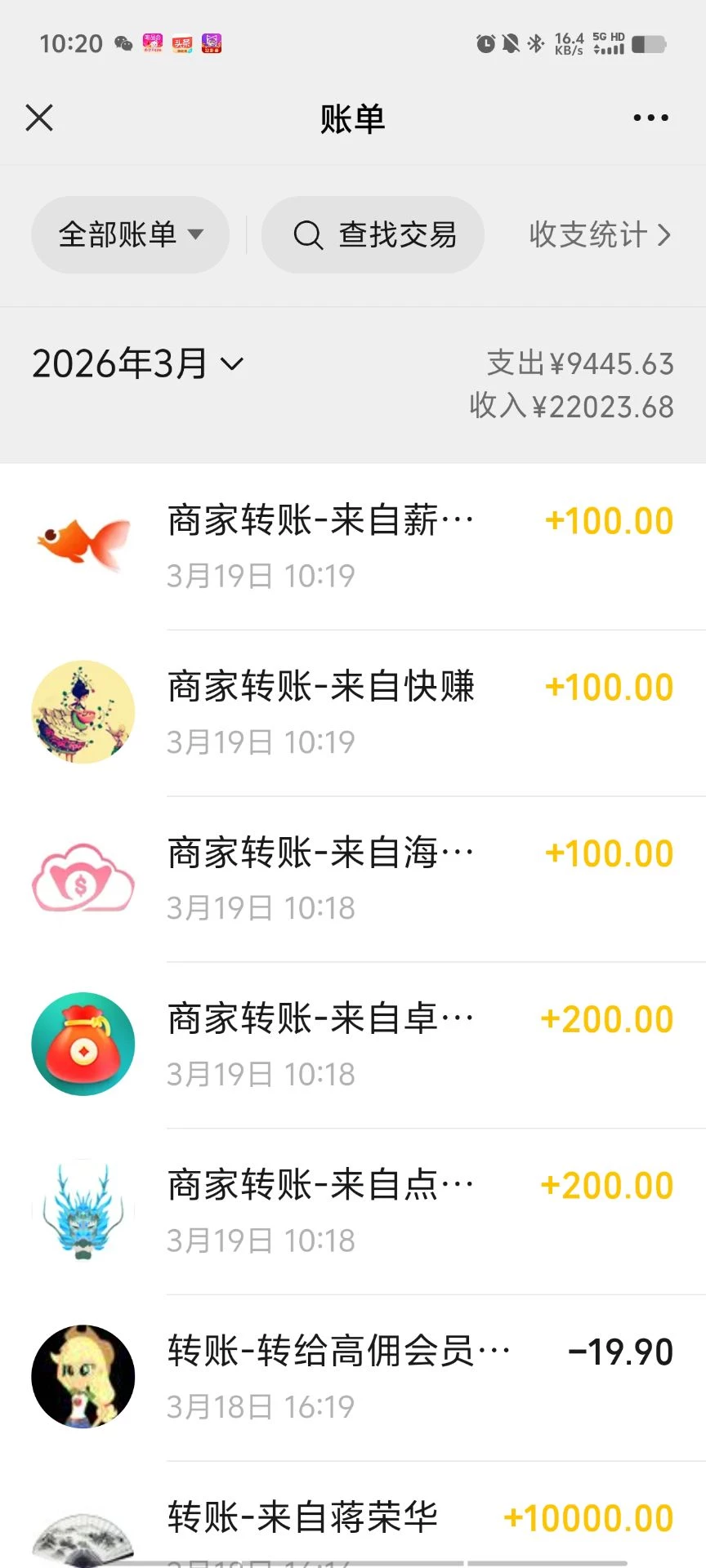
Task: View the 商家转账-来自卓 +200.00 record
Action: click(353, 1045)
